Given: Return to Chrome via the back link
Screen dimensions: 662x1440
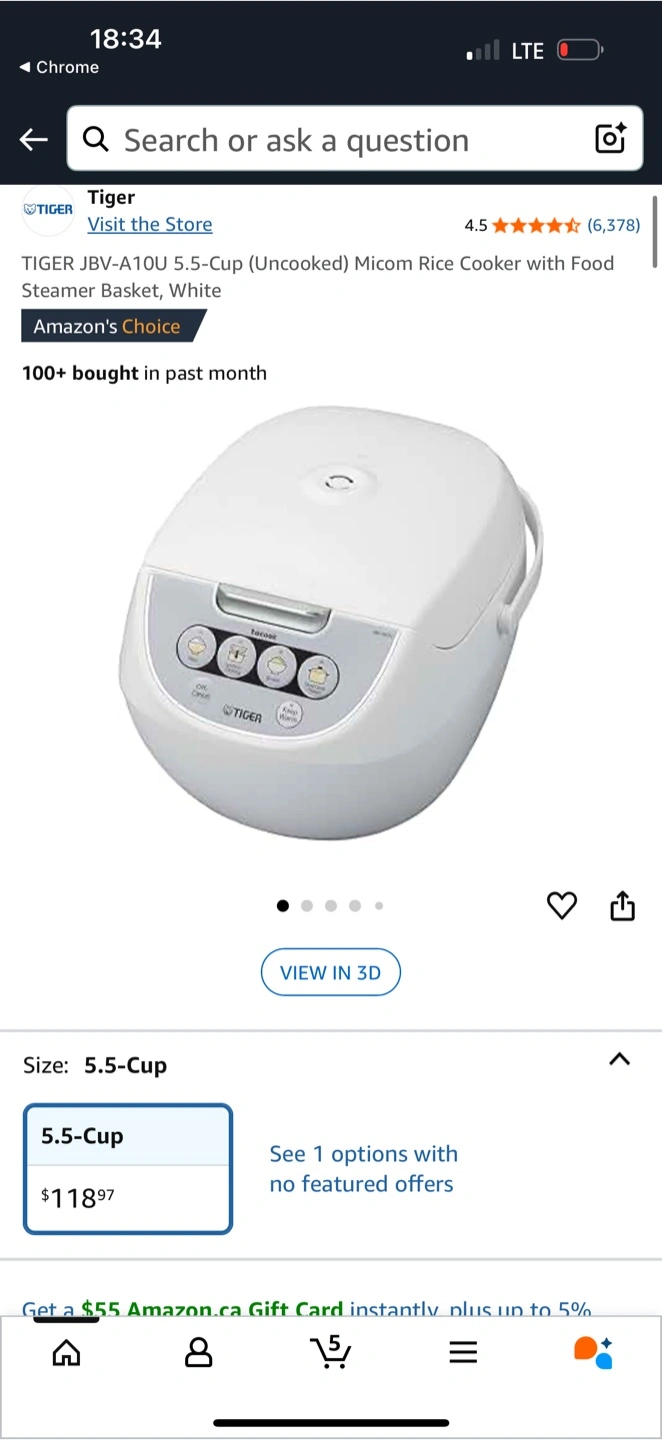Looking at the screenshot, I should 59,67.
